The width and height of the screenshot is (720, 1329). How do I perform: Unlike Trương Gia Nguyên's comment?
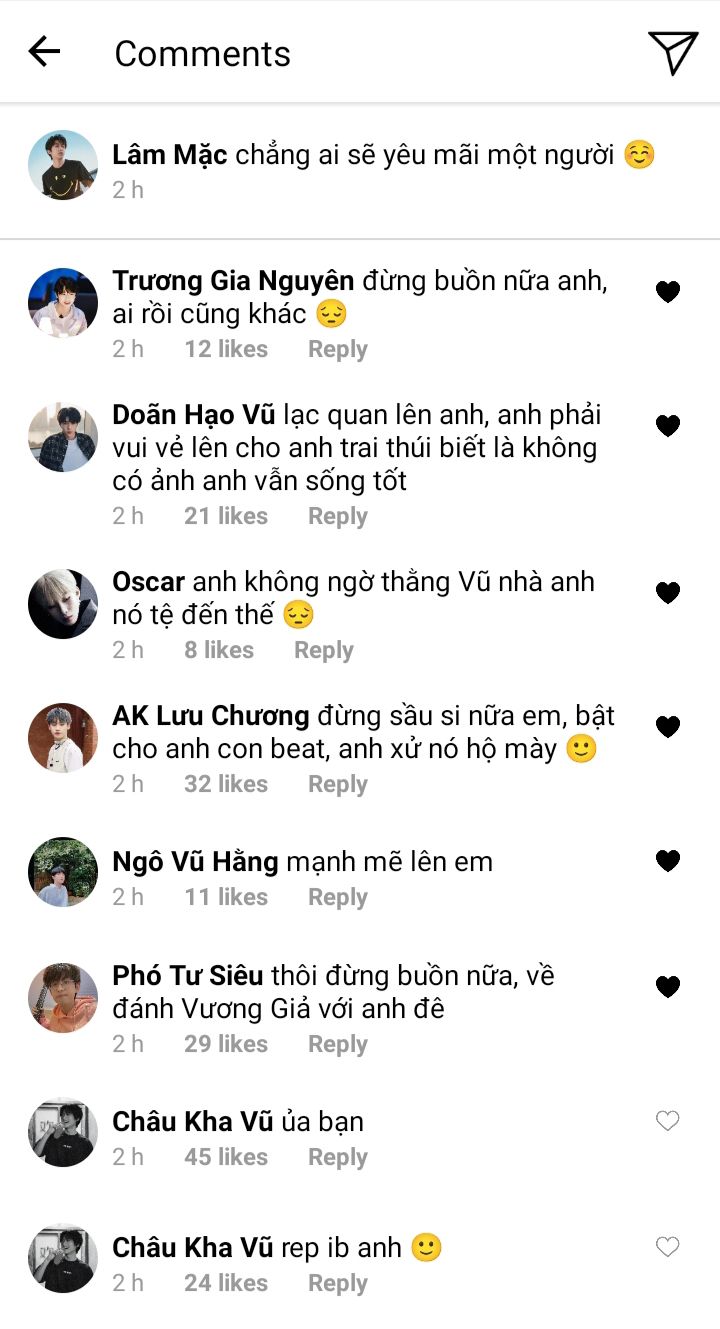point(667,292)
